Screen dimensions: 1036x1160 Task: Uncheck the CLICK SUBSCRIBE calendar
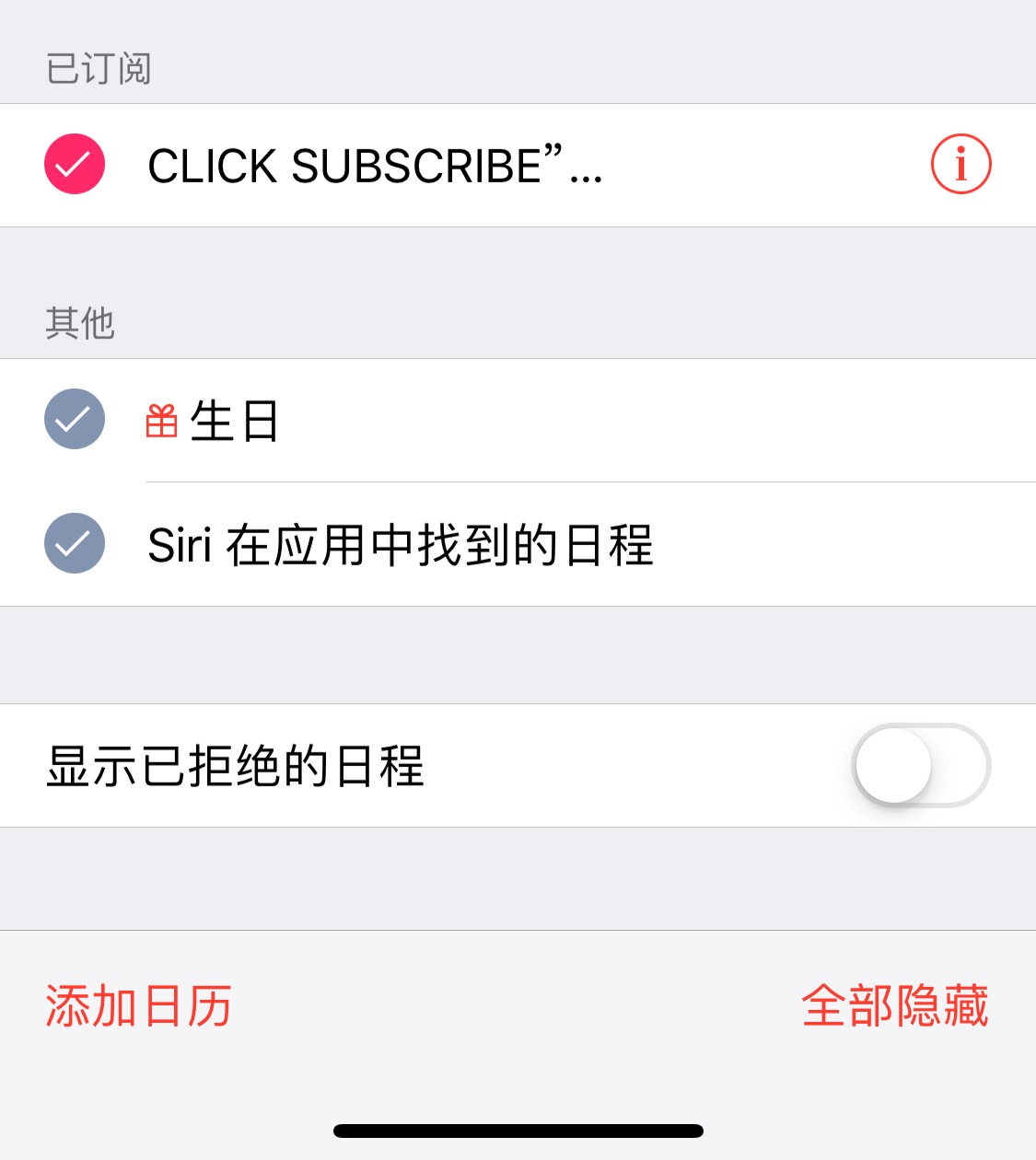(75, 165)
